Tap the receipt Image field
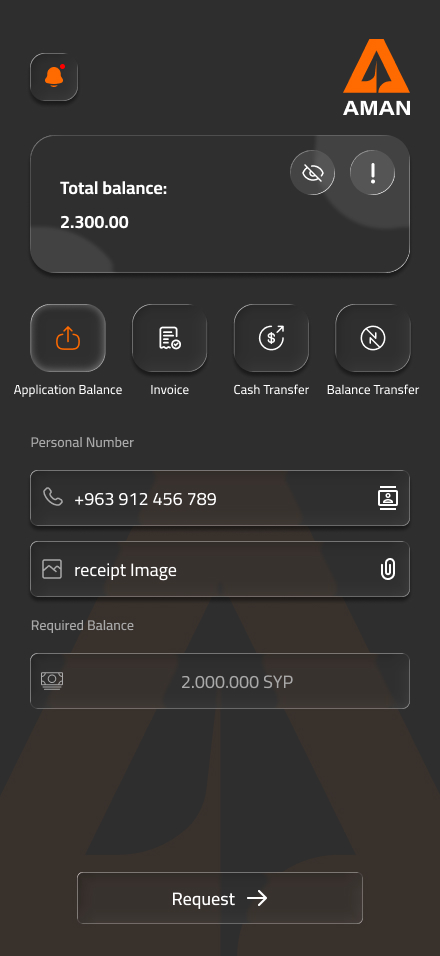Image resolution: width=440 pixels, height=956 pixels. tap(220, 569)
